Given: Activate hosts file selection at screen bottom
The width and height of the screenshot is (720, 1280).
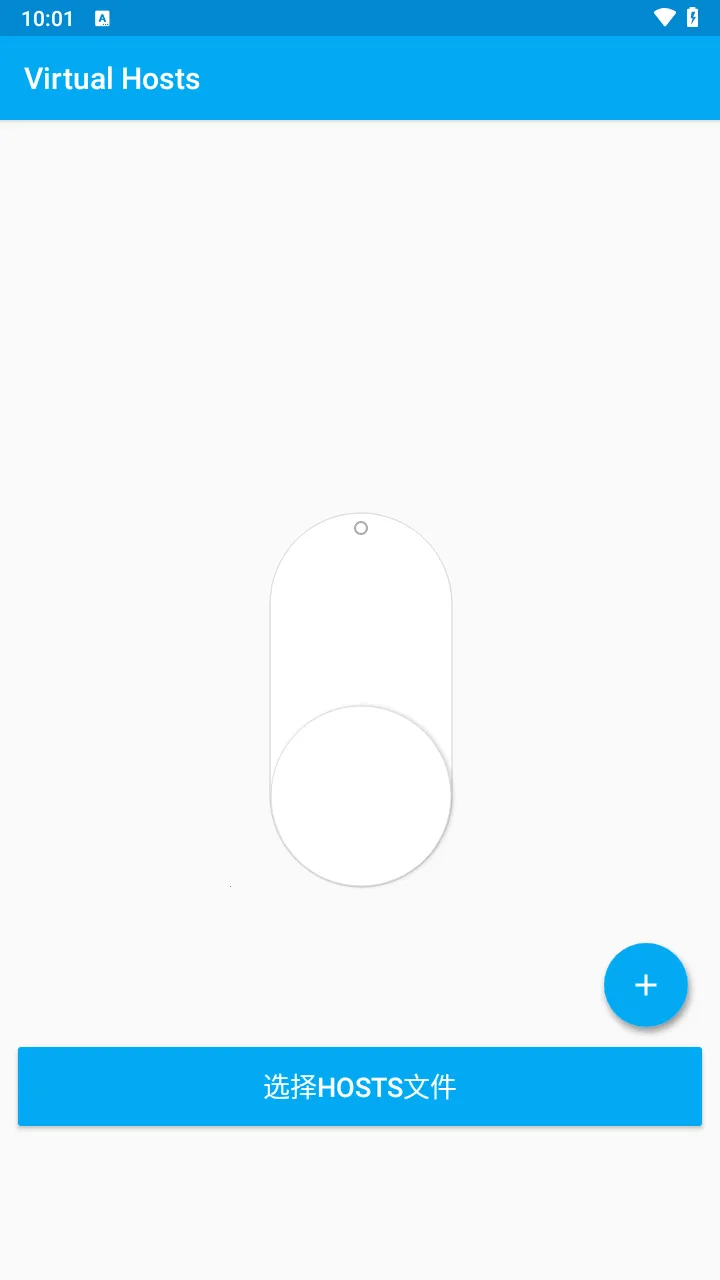Looking at the screenshot, I should pyautogui.click(x=360, y=1086).
